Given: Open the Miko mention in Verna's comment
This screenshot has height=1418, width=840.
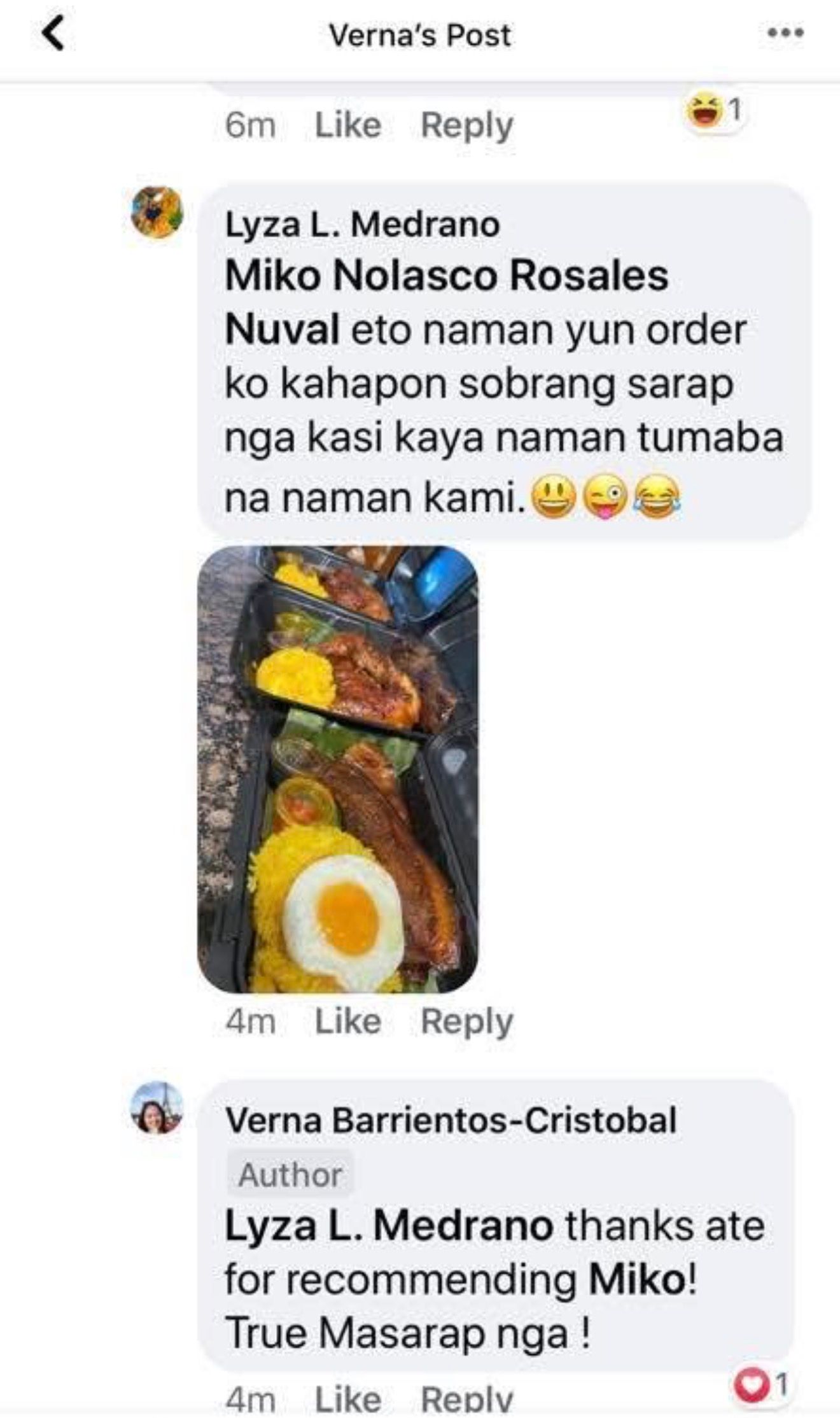Looking at the screenshot, I should [x=637, y=1279].
